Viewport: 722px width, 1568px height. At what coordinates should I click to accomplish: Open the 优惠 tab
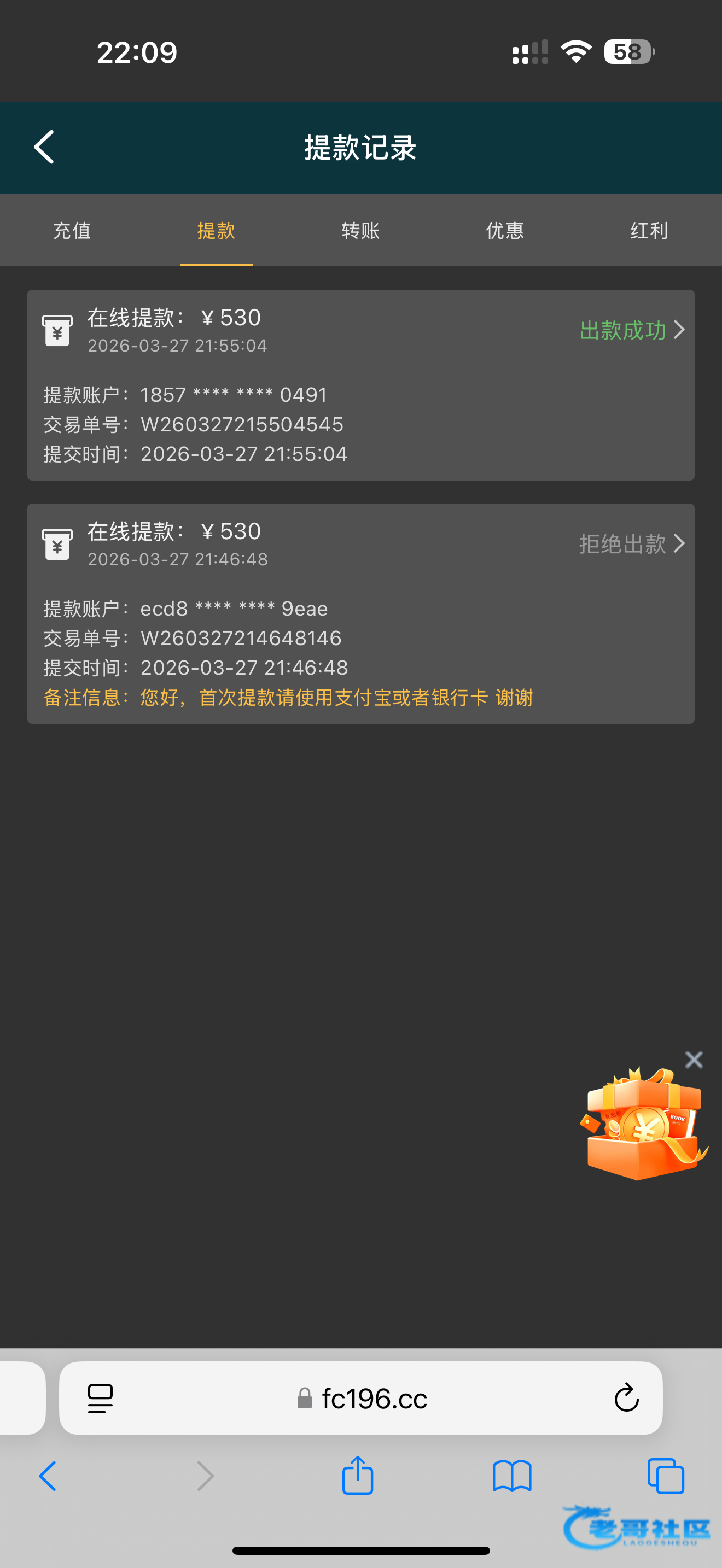(505, 231)
